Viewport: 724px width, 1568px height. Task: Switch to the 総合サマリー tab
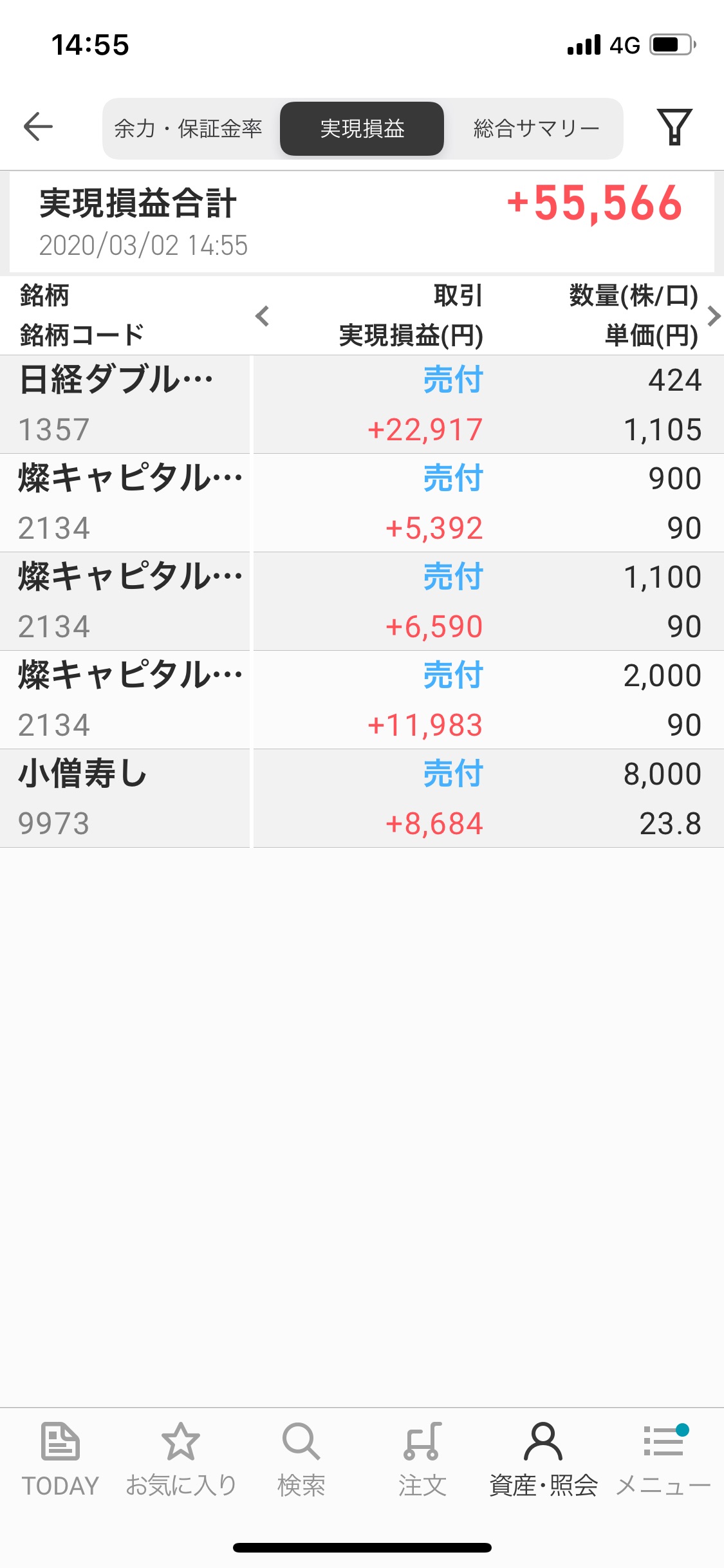pos(537,129)
